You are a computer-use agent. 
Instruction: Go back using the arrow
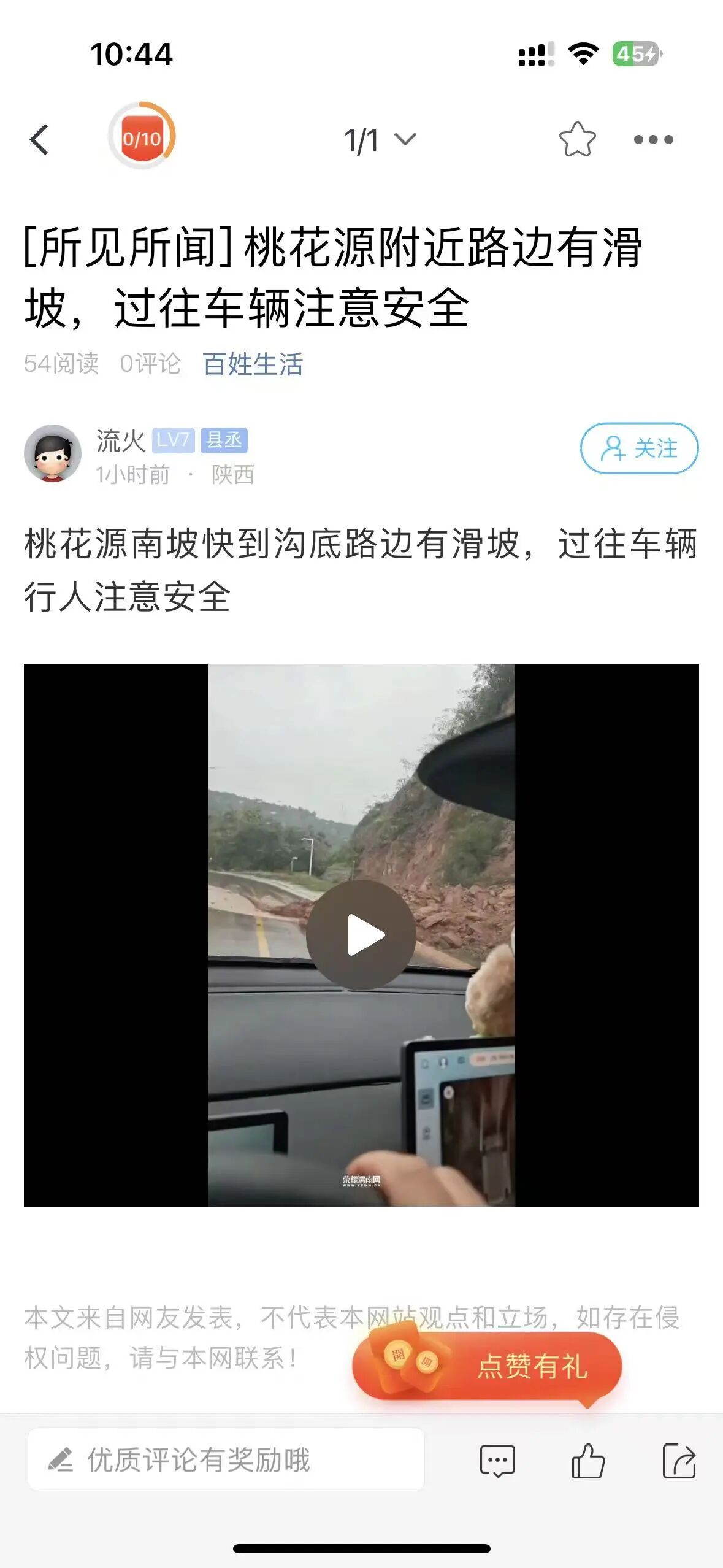coord(39,140)
